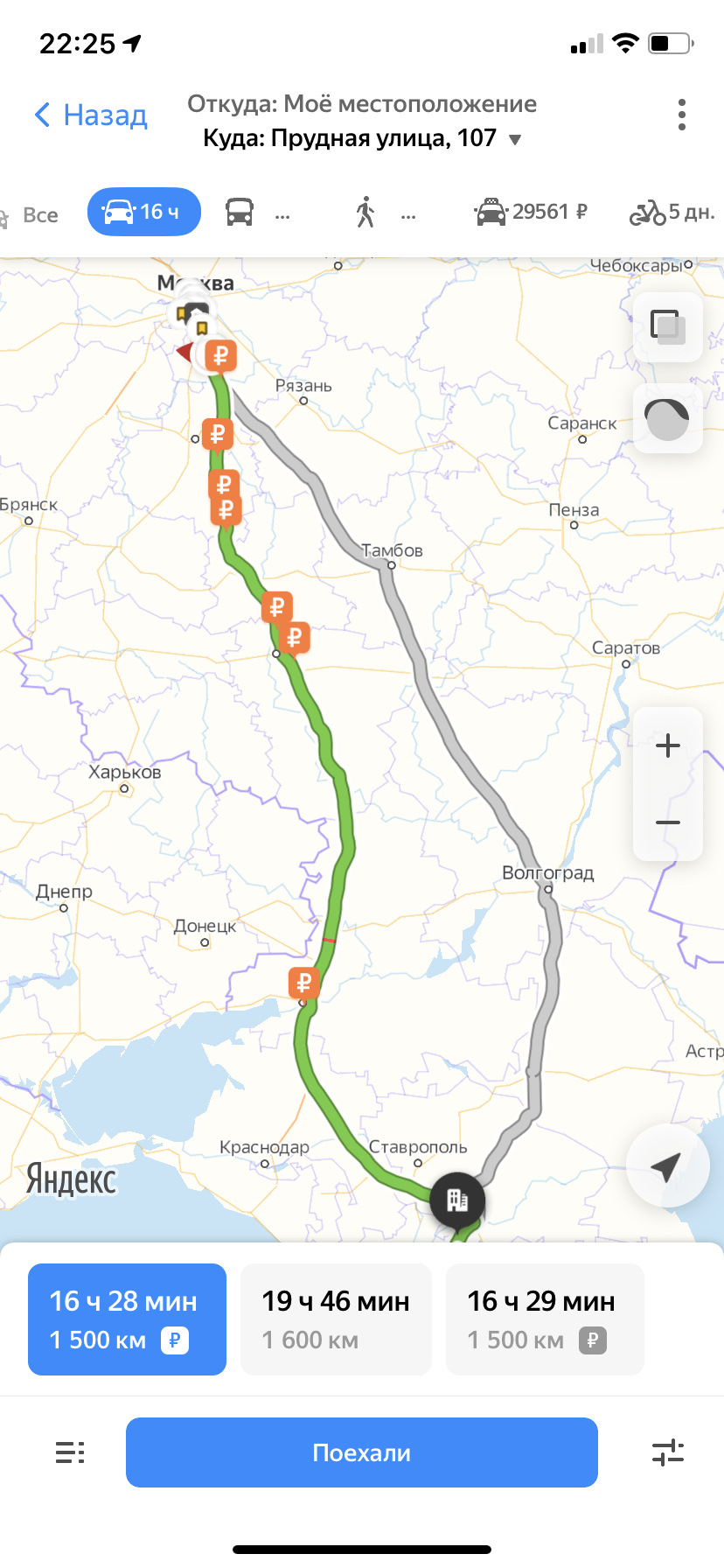Zoom in the map with plus
The height and width of the screenshot is (1568, 724).
pyautogui.click(x=668, y=745)
